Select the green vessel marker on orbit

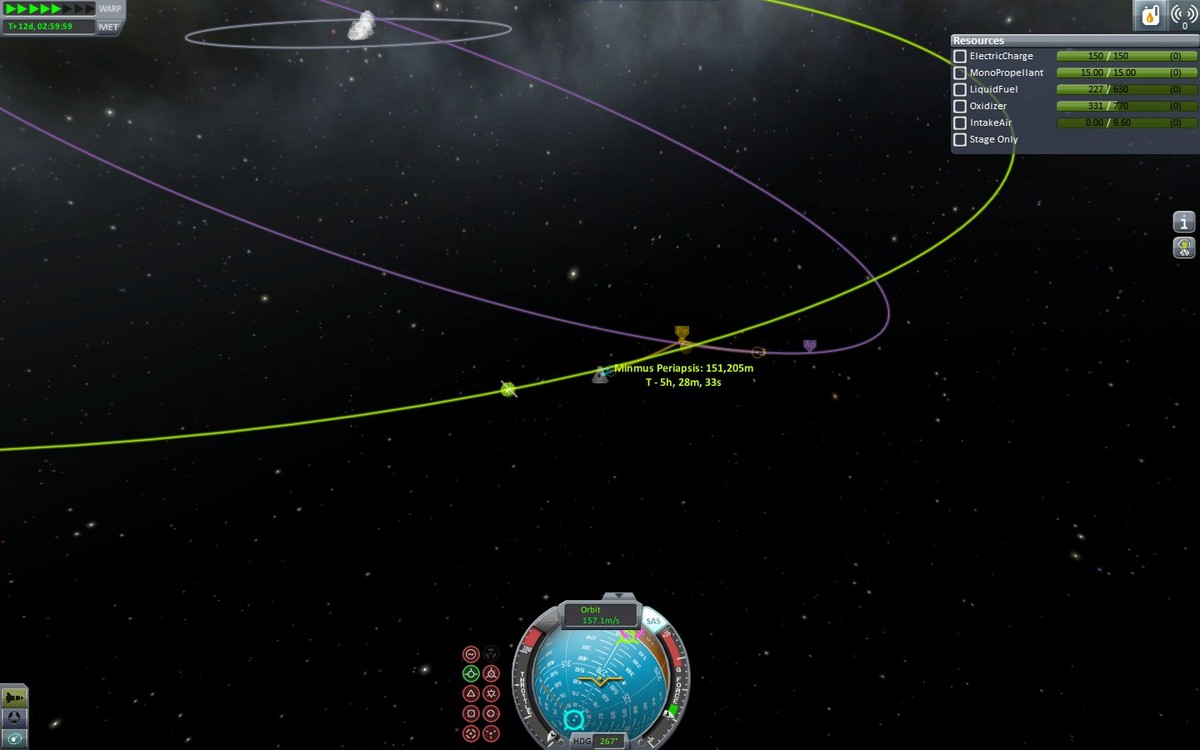tap(508, 389)
